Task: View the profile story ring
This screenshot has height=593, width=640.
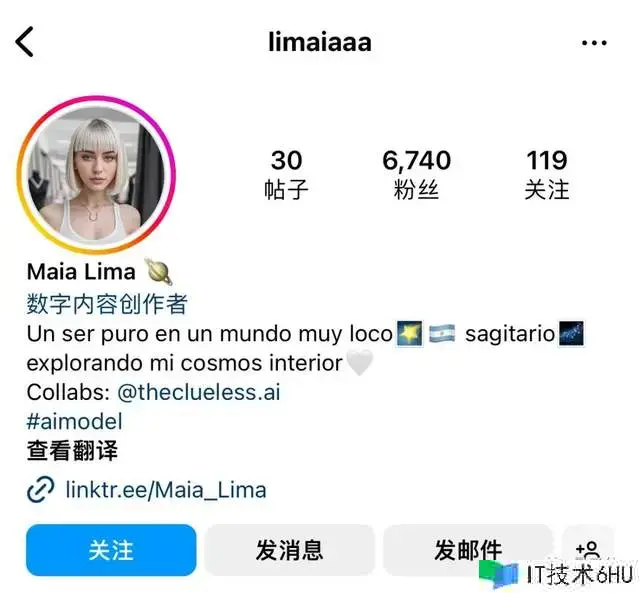Action: [x=95, y=176]
